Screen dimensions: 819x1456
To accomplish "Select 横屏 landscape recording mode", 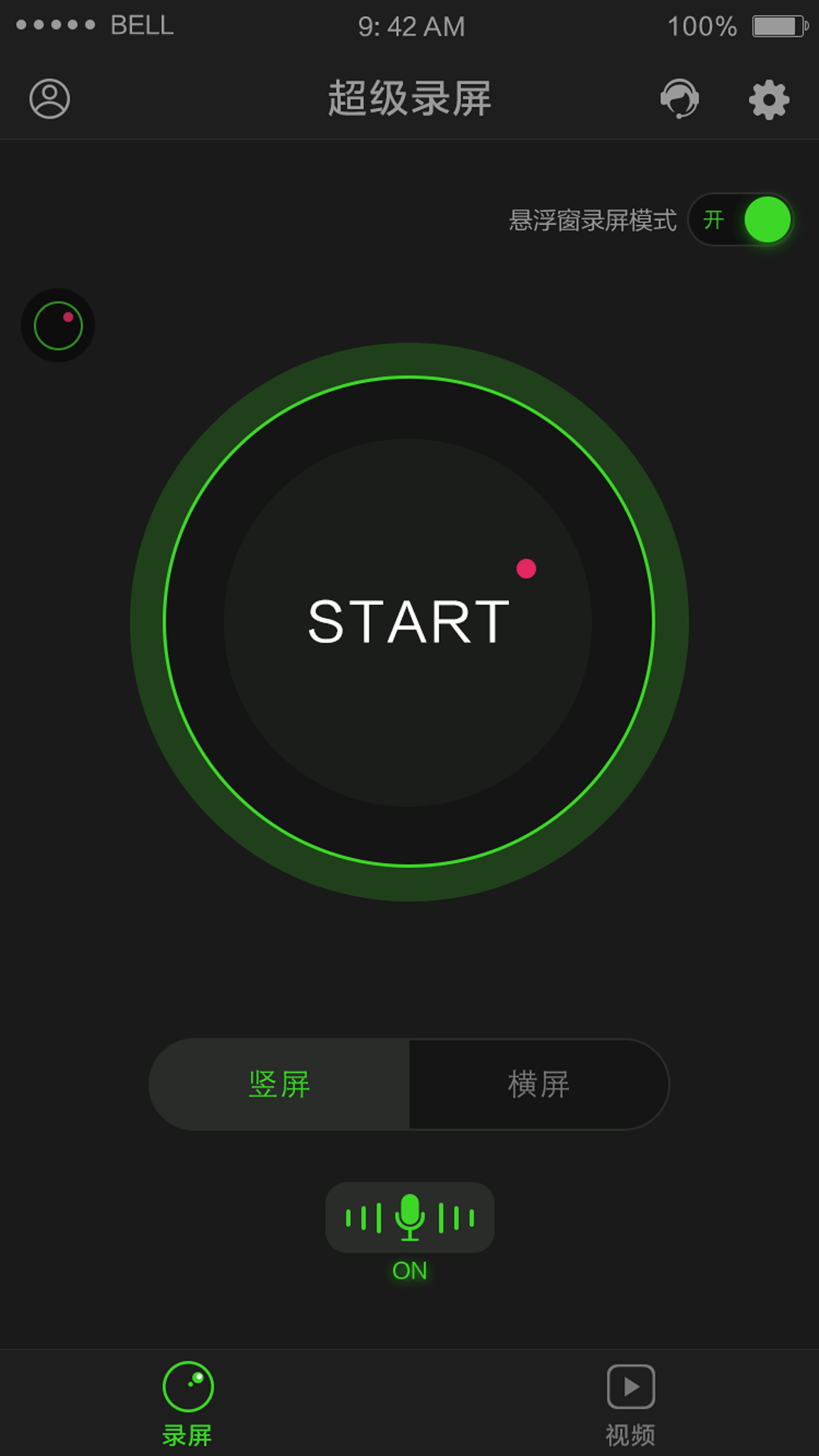I will (539, 1084).
